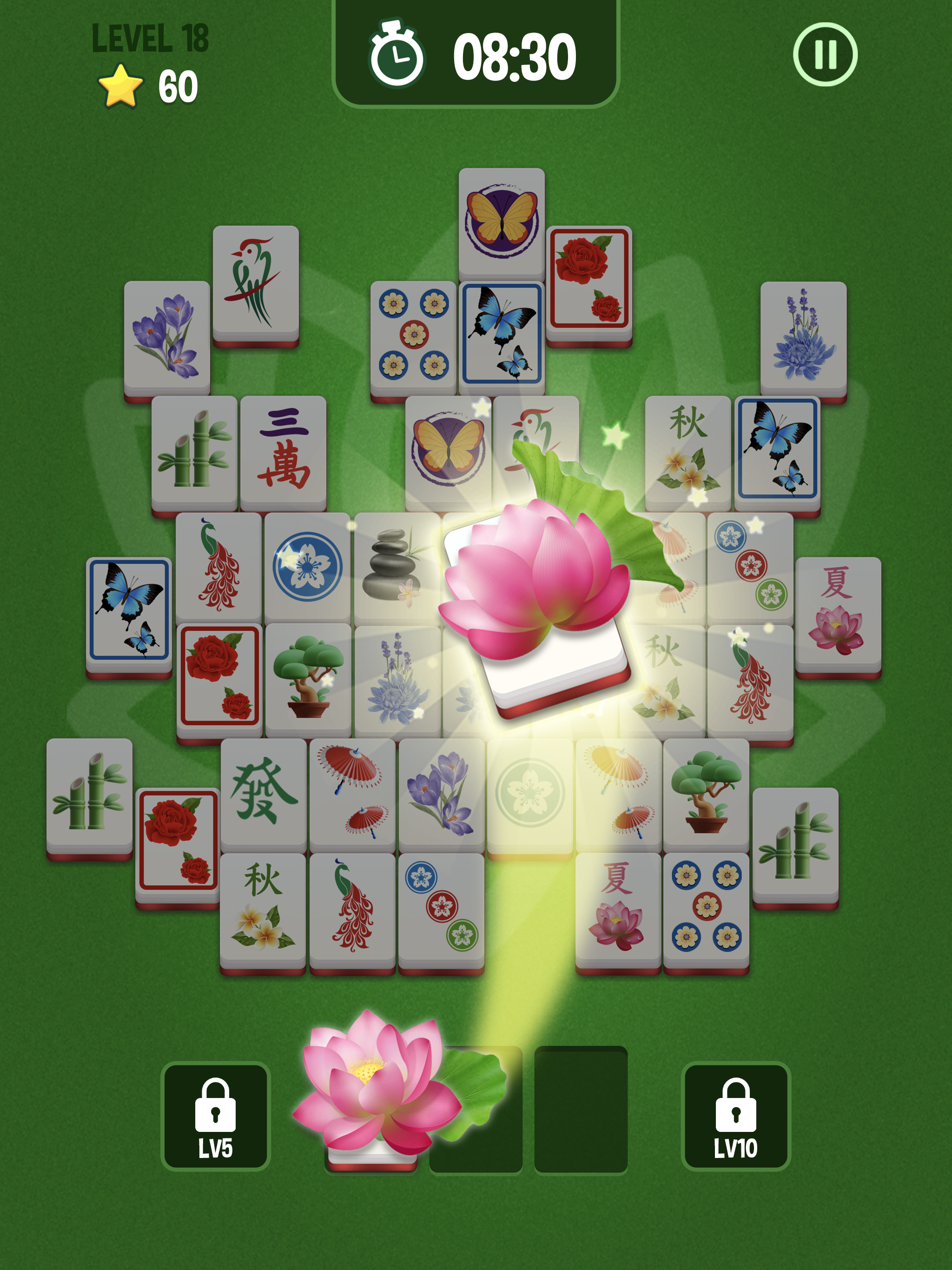Tap the locked LV5 booster
Viewport: 952px width, 1270px height.
tap(215, 1117)
